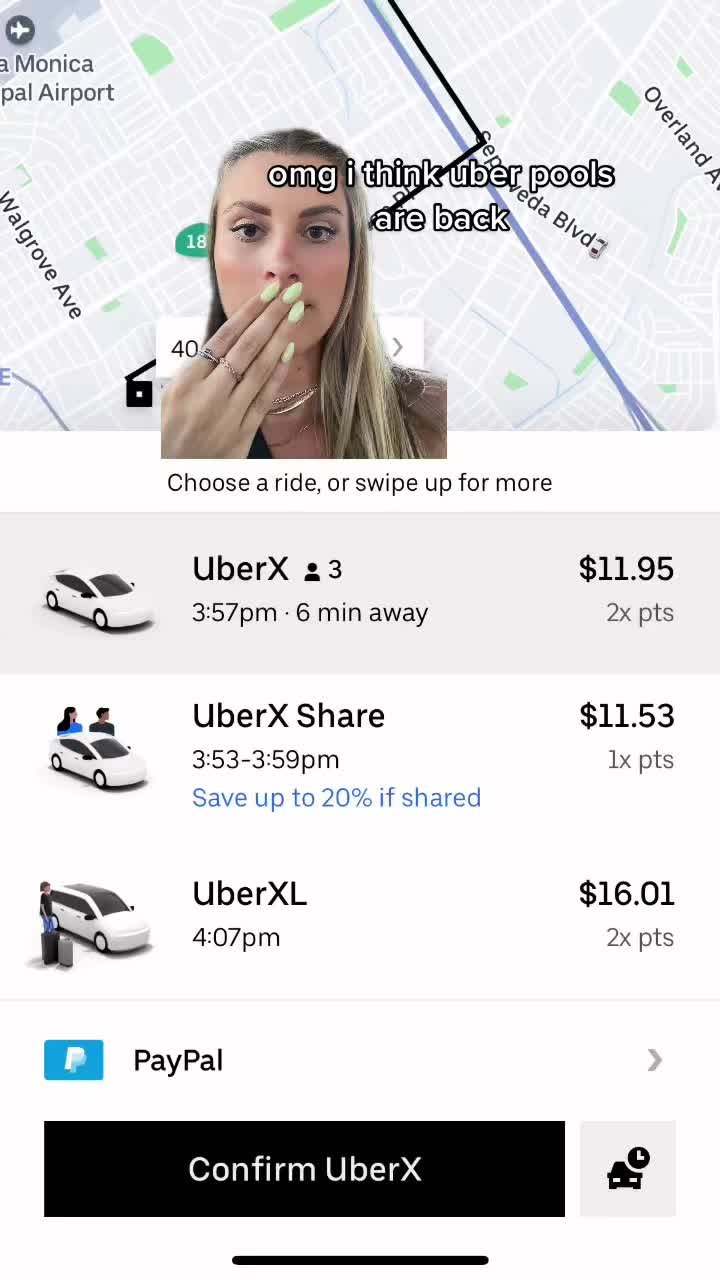Pick the UberXL ride option

click(x=360, y=915)
